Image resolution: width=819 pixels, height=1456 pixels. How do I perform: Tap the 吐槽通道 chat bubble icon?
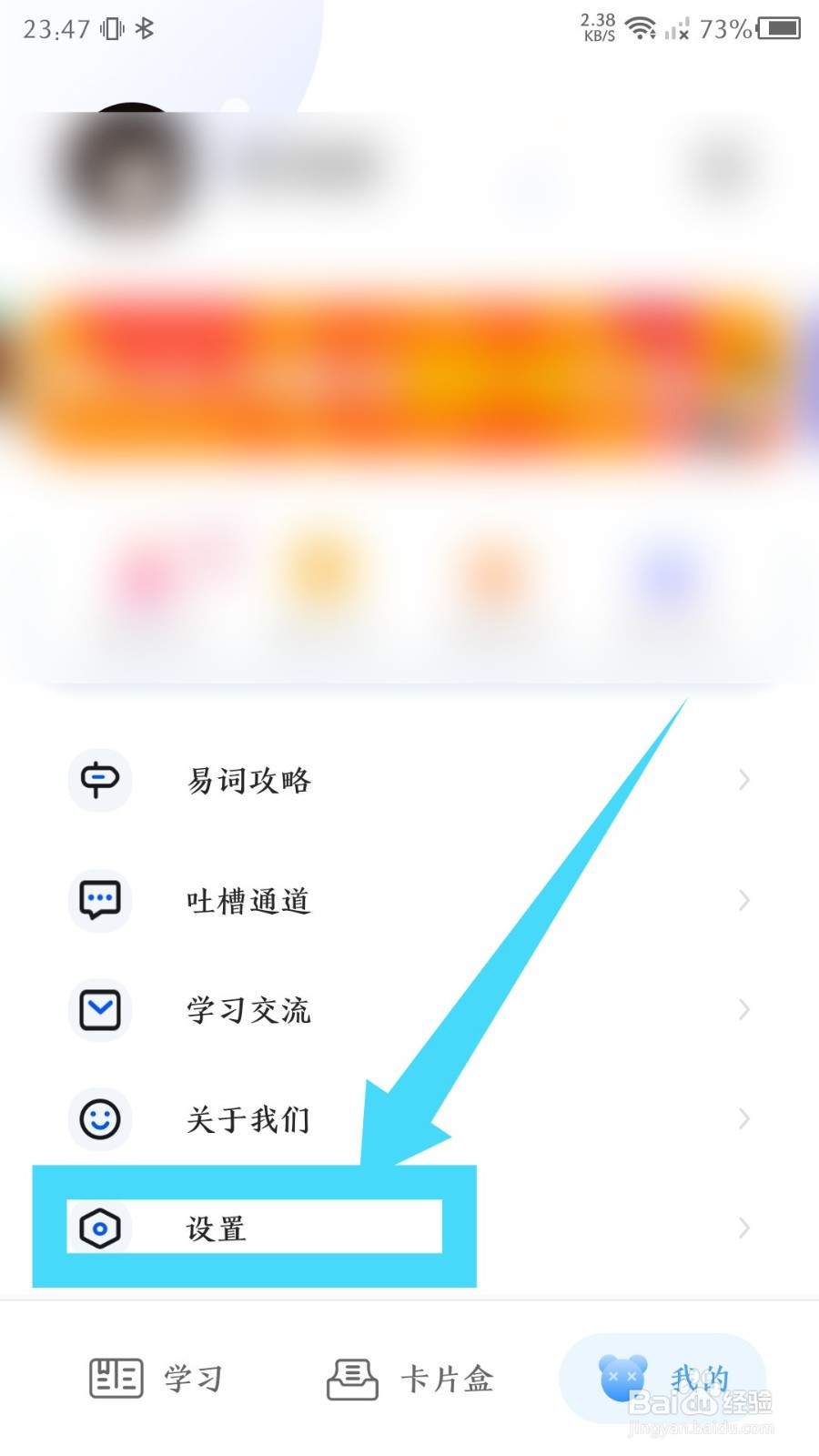click(x=99, y=901)
